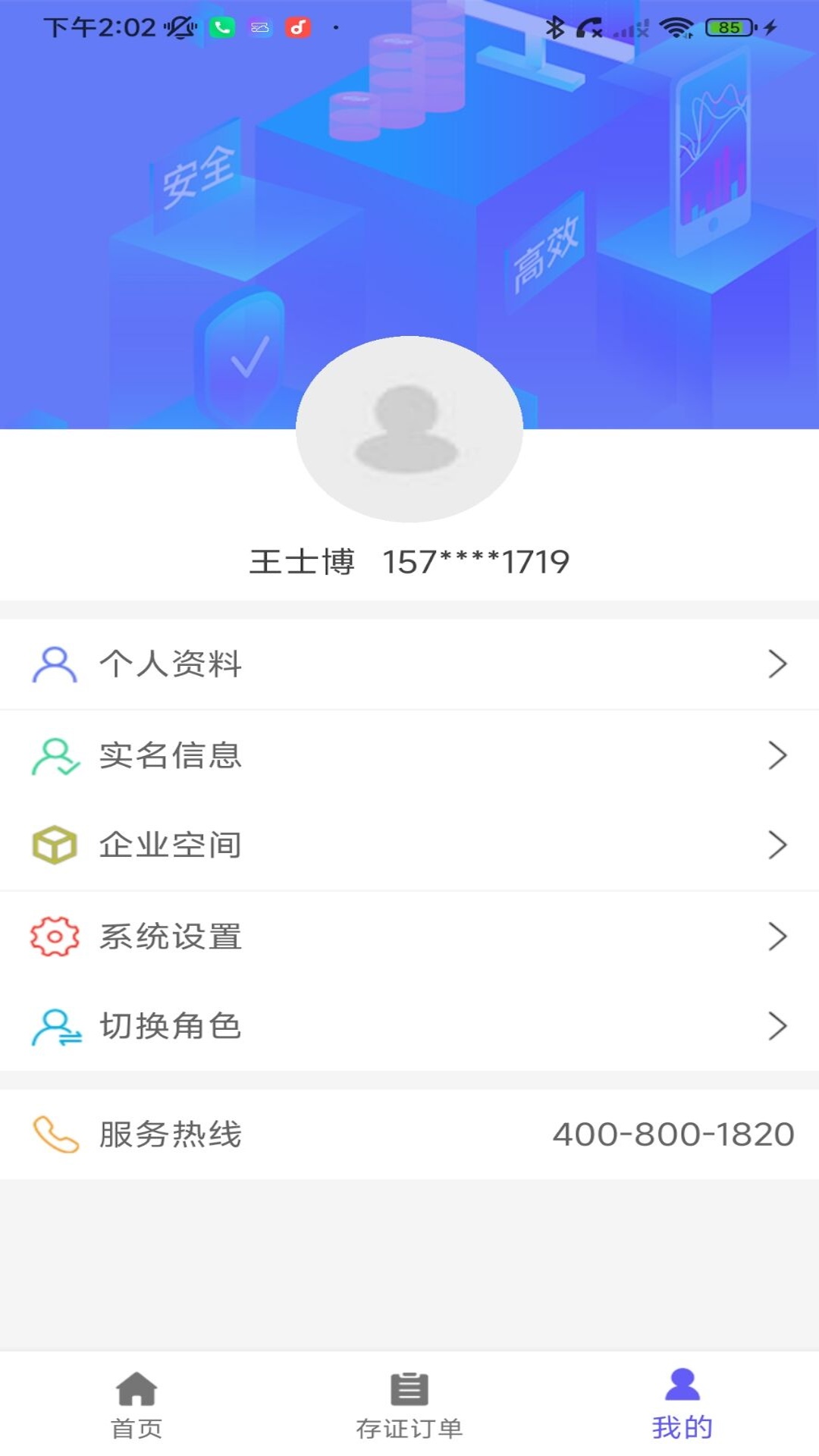Open 实名信息 real-name info row
The image size is (819, 1456).
(409, 755)
